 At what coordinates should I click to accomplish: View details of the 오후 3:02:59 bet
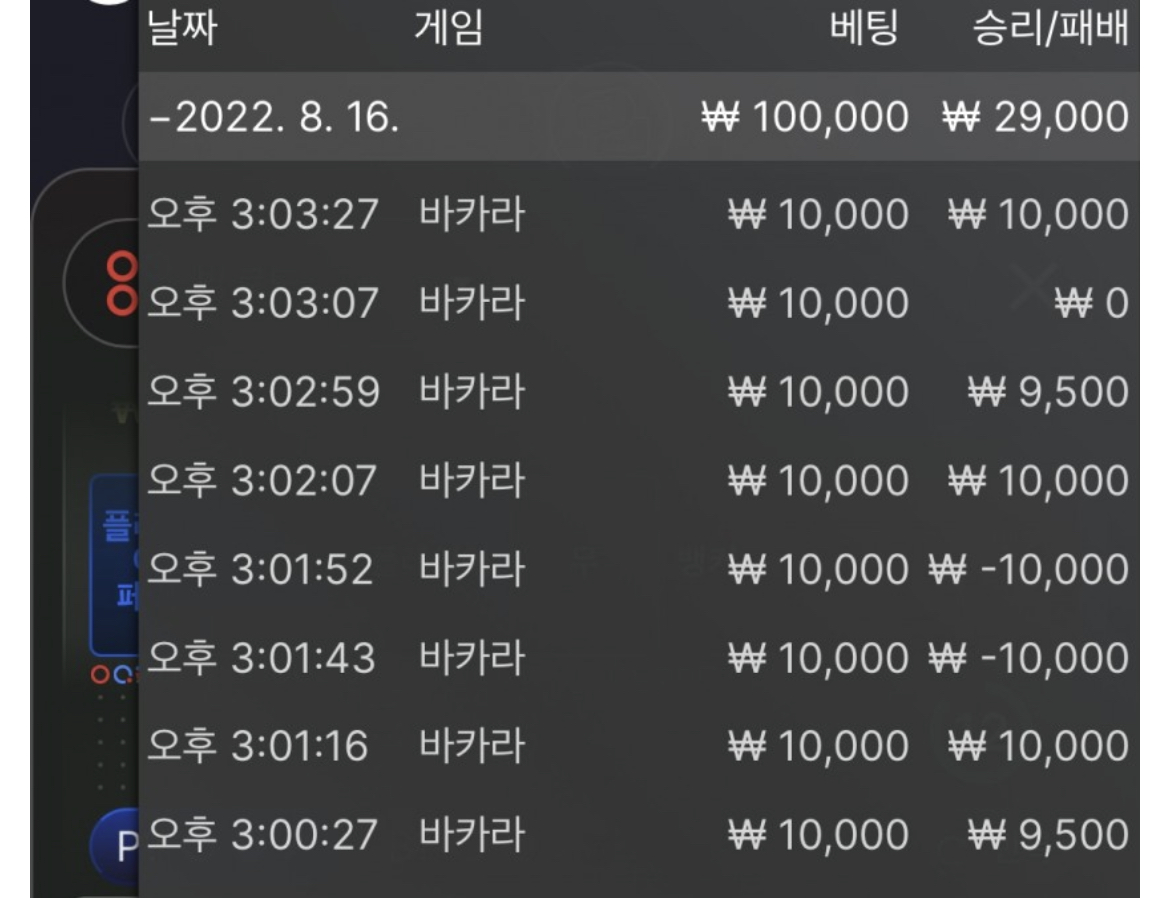point(636,392)
